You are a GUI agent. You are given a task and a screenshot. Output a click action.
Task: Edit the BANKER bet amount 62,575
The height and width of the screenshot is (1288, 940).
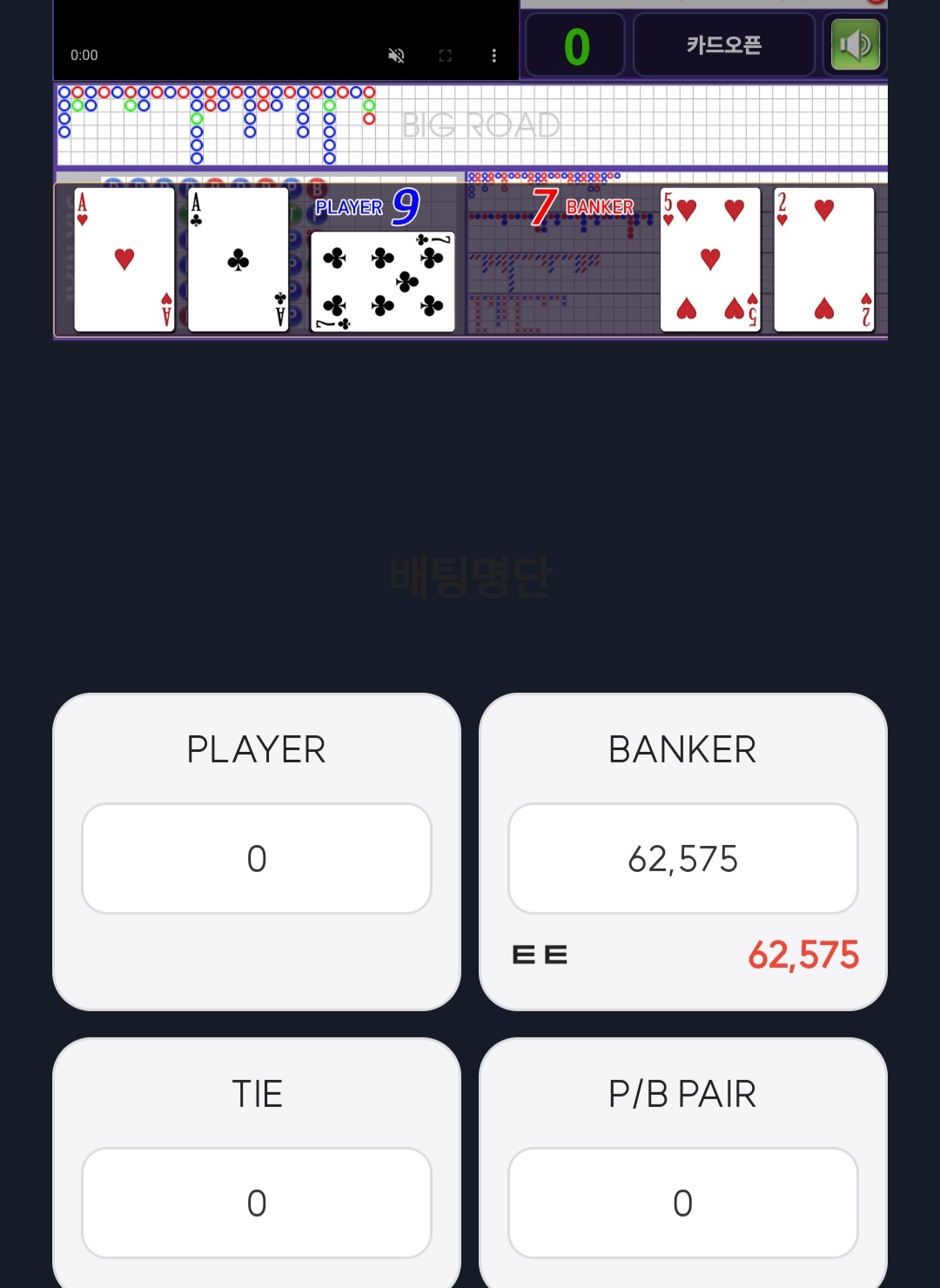pyautogui.click(x=682, y=859)
